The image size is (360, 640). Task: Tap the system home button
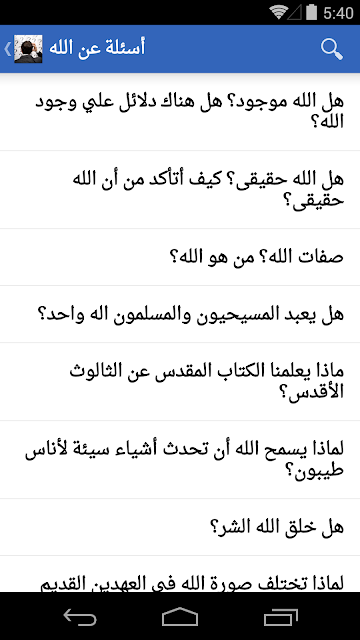(x=180, y=617)
